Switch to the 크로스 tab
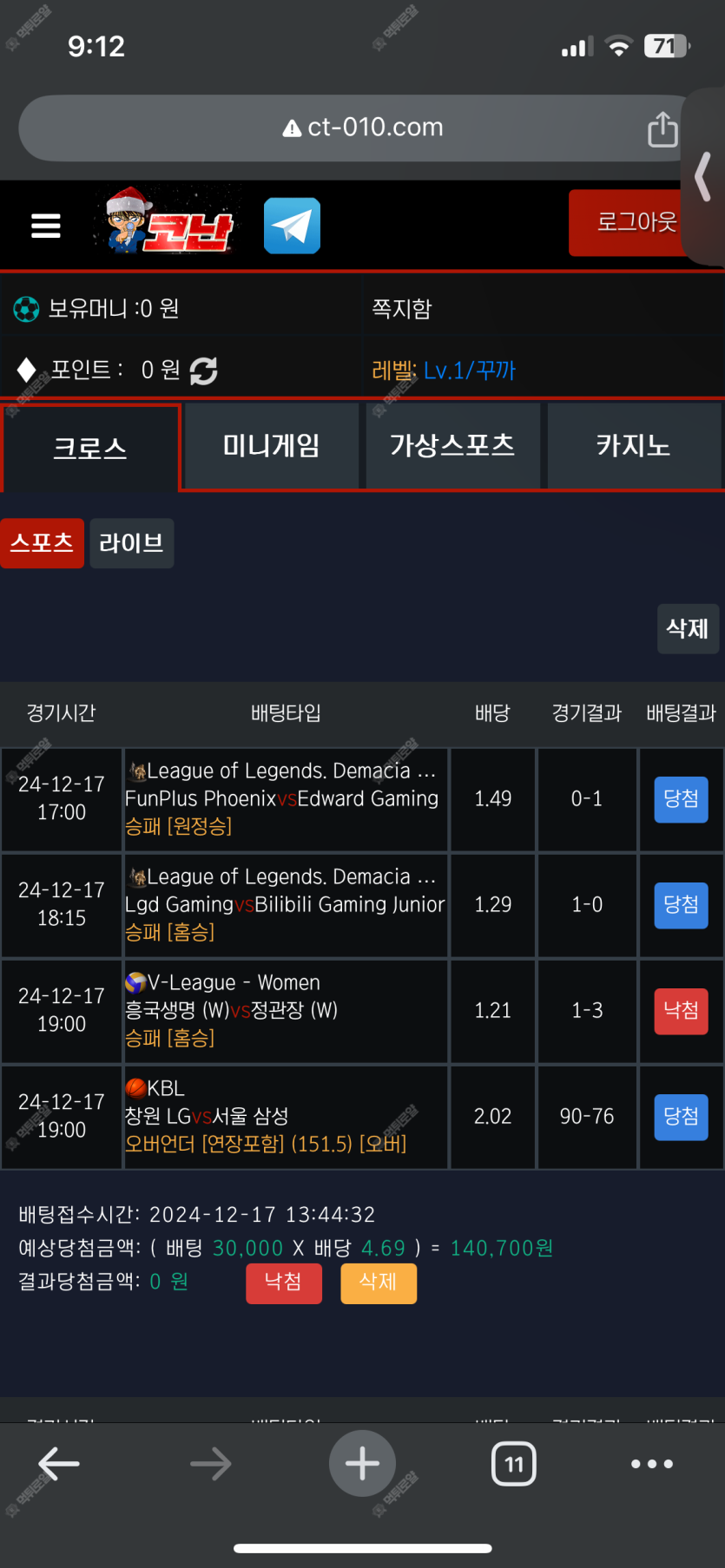The width and height of the screenshot is (725, 1568). (90, 448)
